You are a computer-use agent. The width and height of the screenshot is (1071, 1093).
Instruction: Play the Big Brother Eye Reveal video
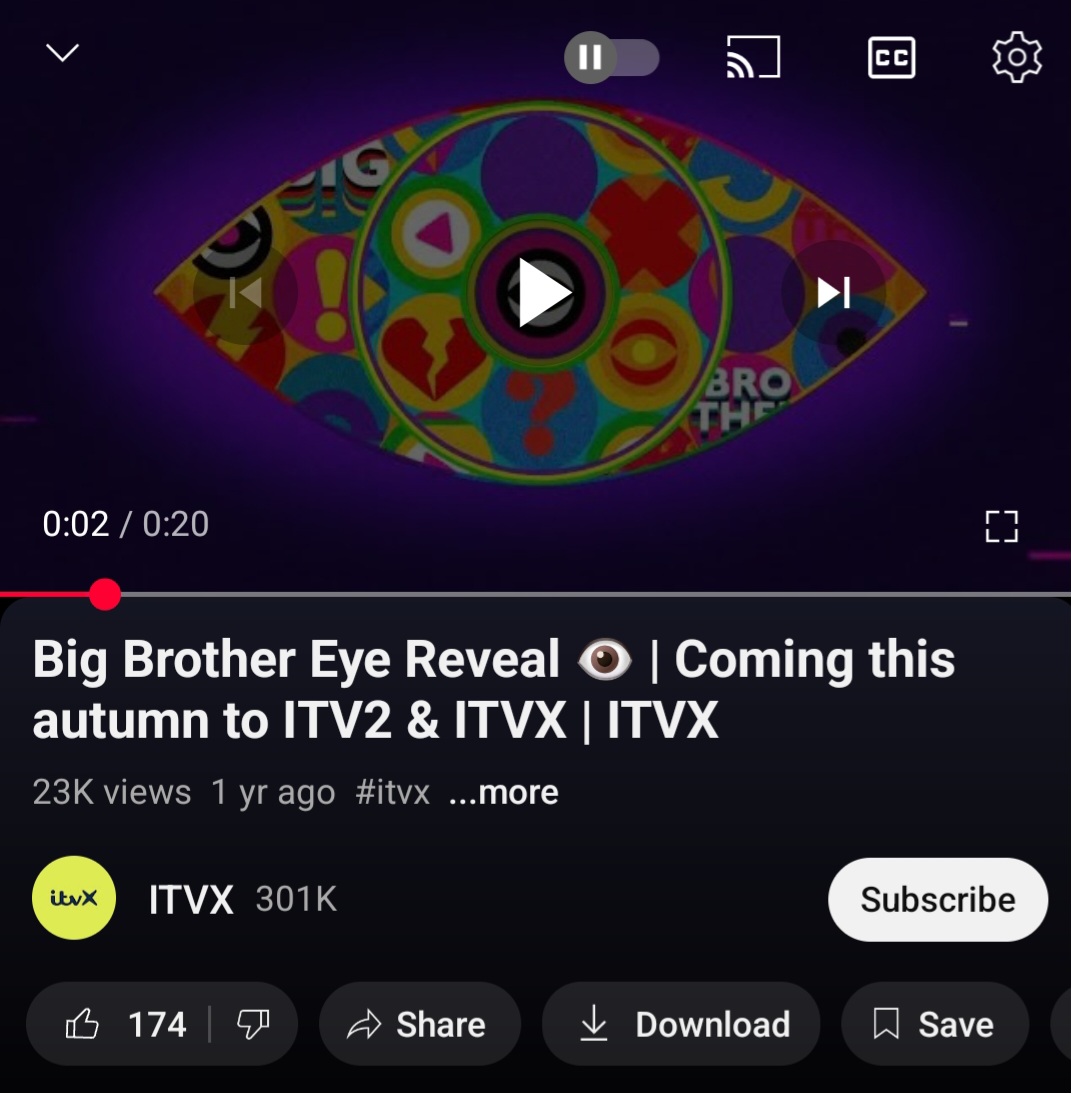click(x=541, y=293)
